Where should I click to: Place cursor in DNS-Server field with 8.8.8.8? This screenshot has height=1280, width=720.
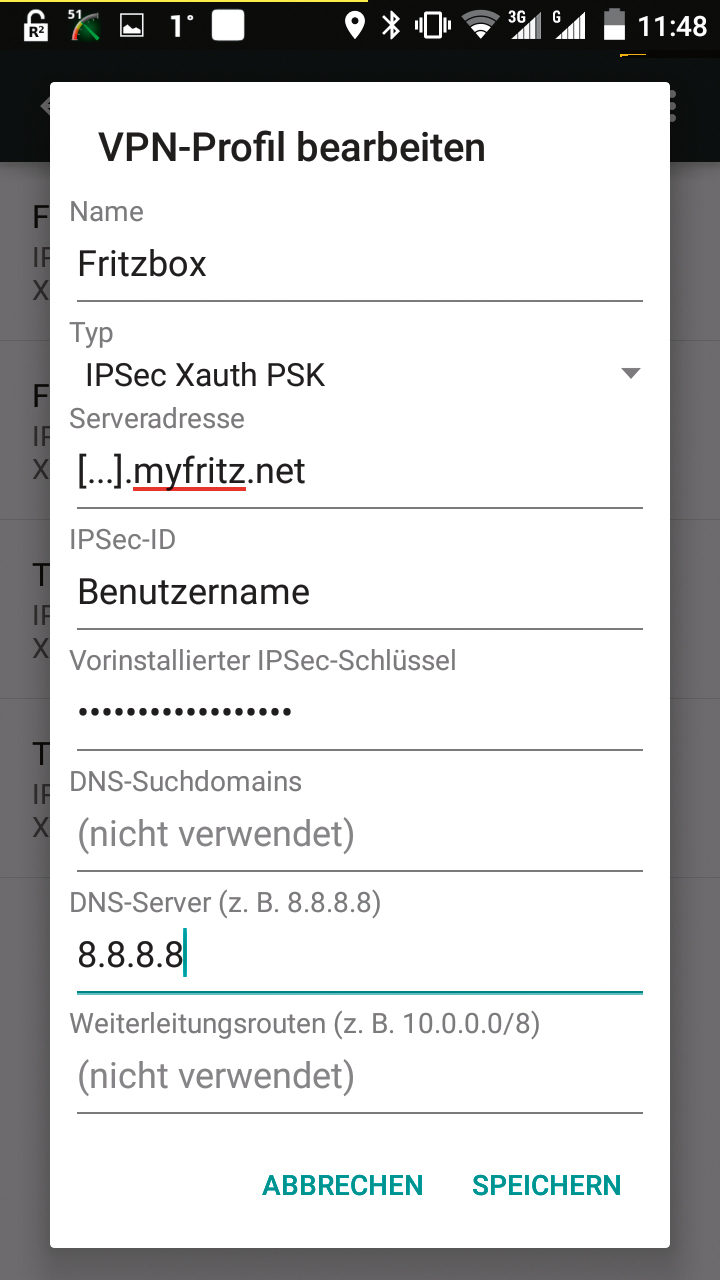point(359,956)
